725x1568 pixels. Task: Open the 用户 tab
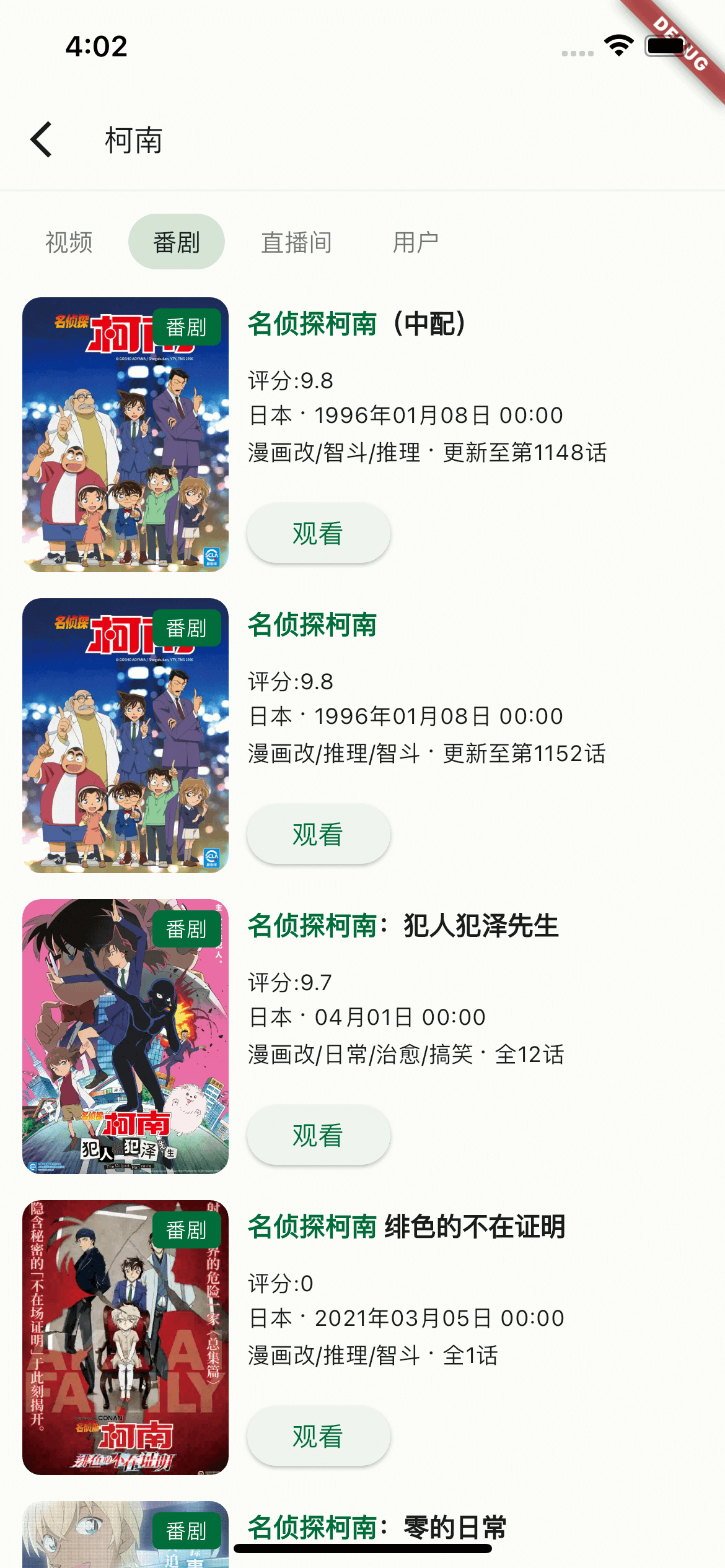pos(415,242)
